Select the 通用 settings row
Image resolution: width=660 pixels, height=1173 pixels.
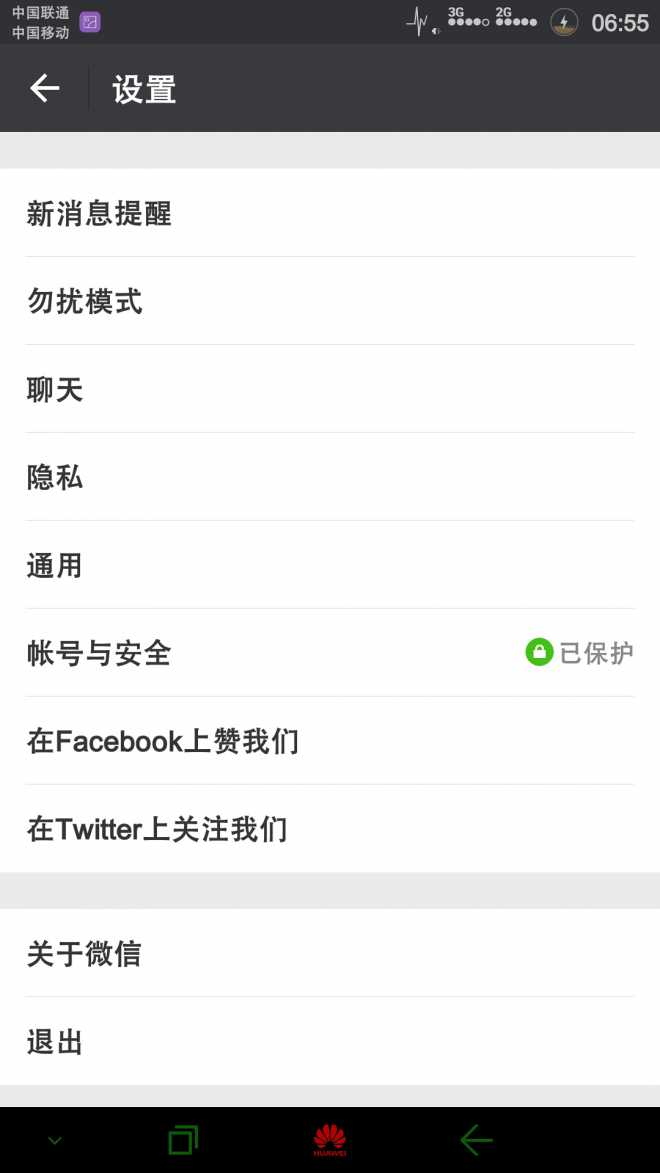click(x=330, y=565)
